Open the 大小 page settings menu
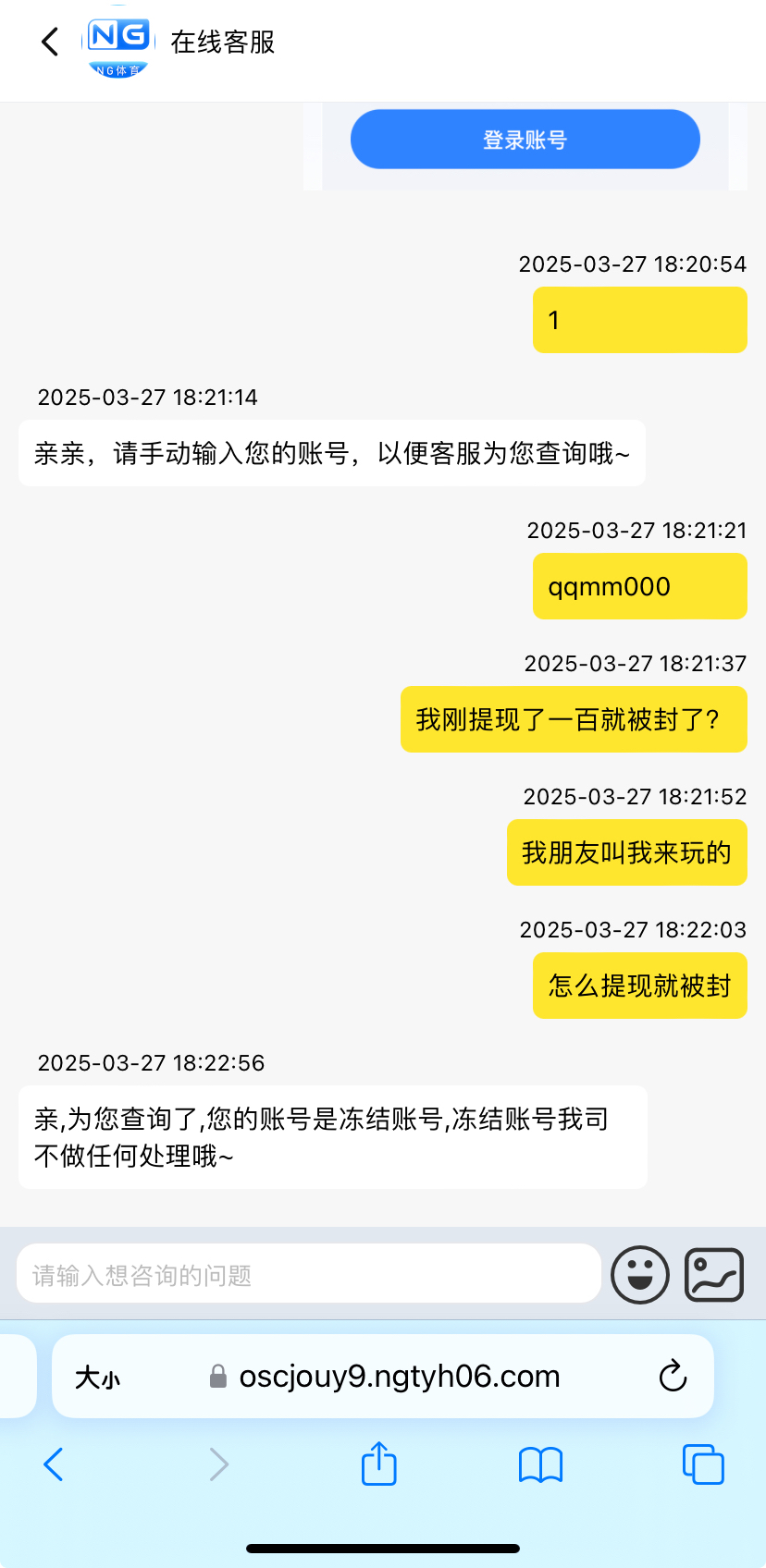The image size is (766, 1568). [x=98, y=1378]
